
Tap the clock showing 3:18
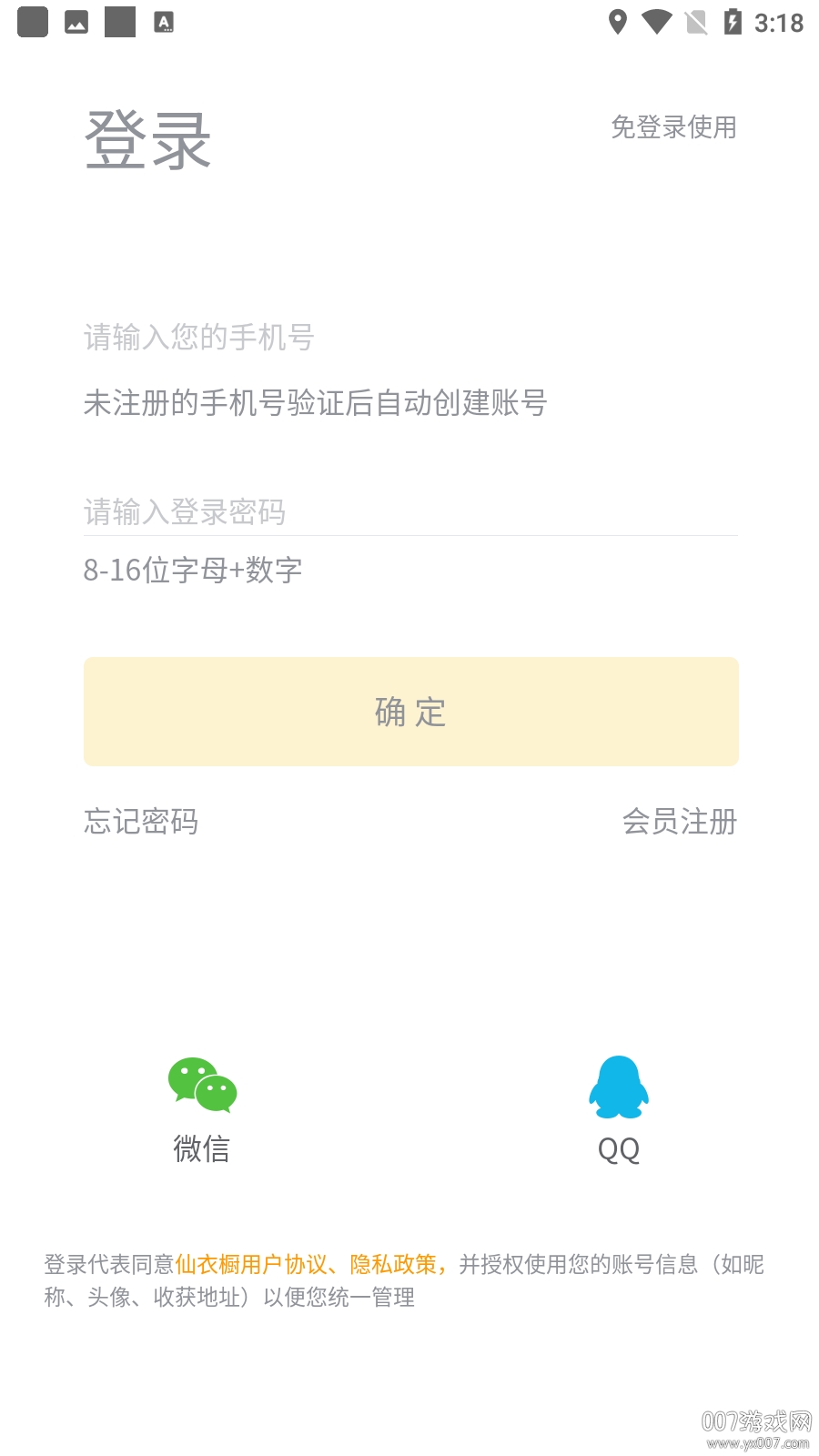(x=779, y=22)
